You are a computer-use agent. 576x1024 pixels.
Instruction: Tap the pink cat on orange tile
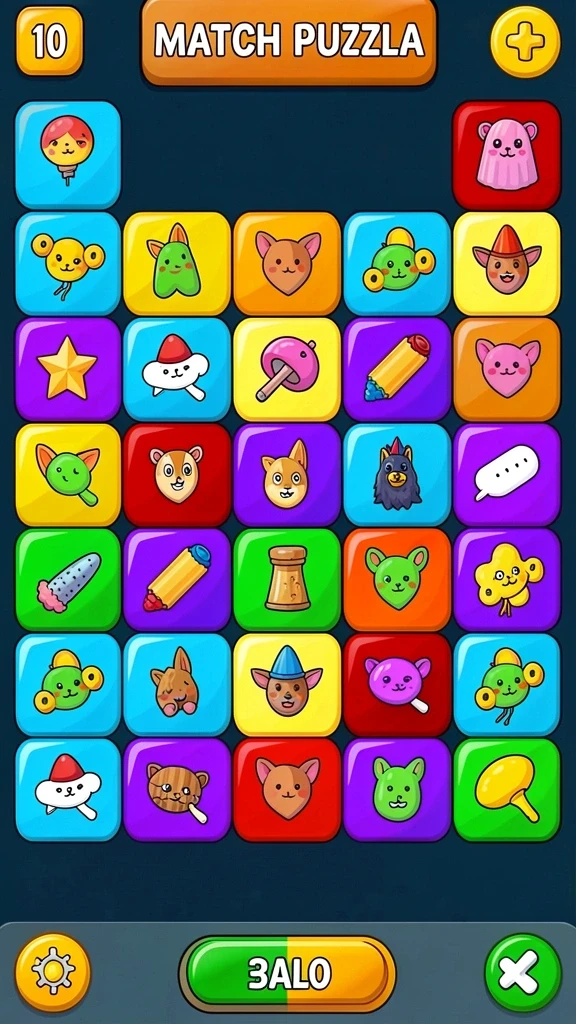[506, 369]
